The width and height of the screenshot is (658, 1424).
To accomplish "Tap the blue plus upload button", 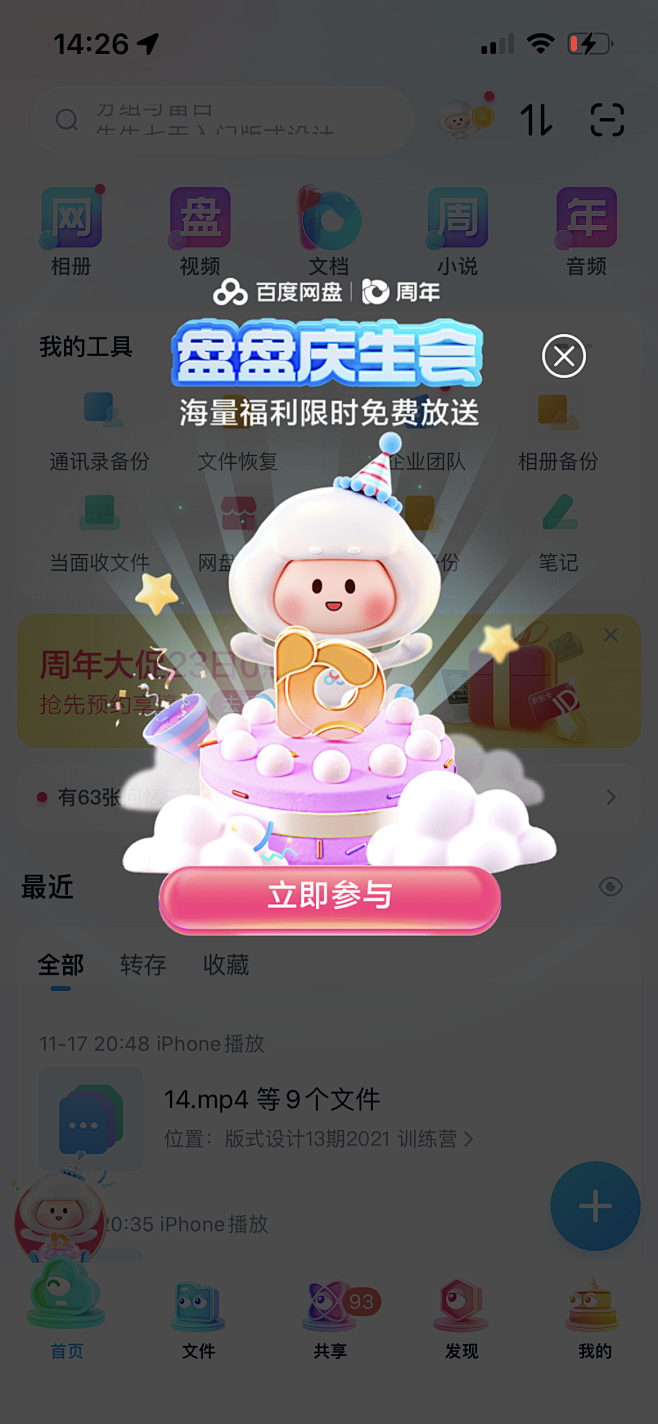I will [595, 1206].
